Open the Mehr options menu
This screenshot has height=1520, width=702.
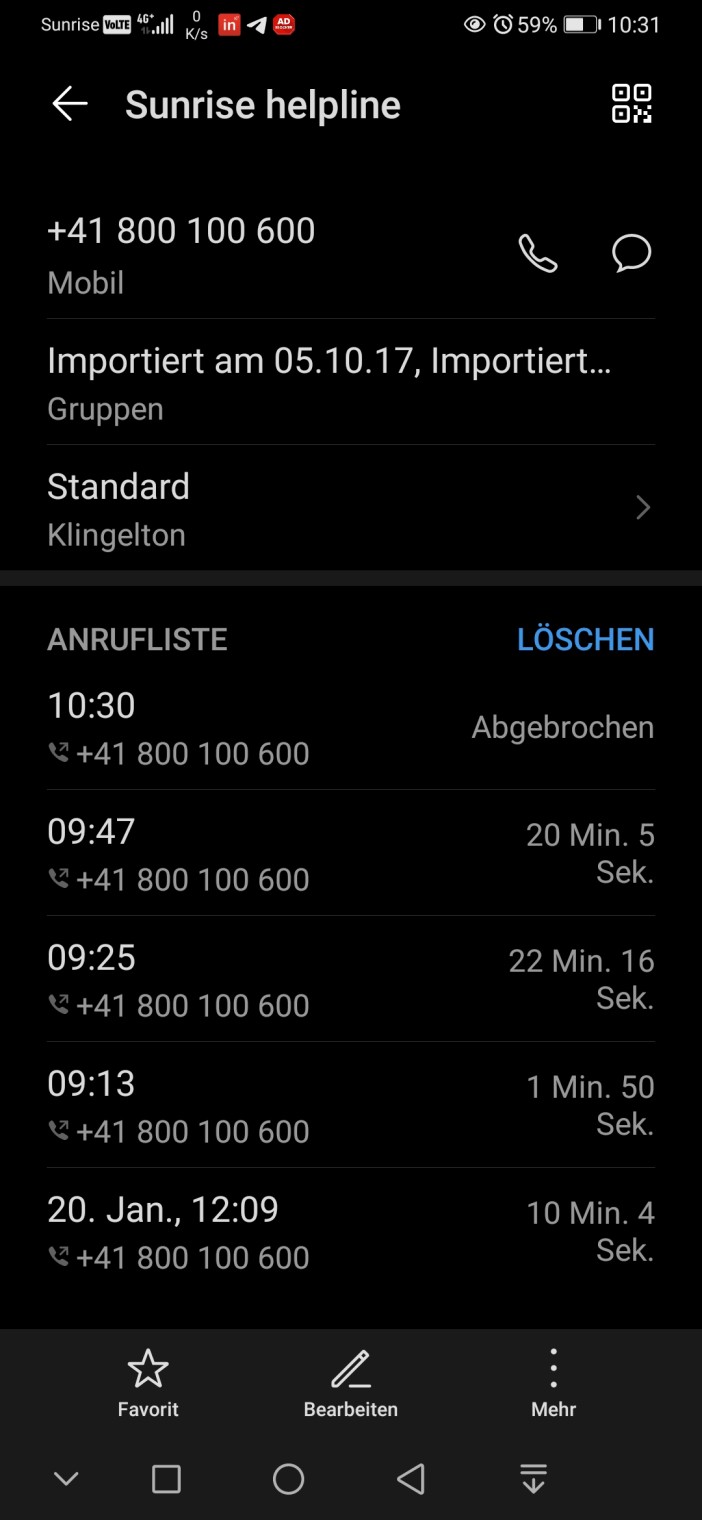553,1384
